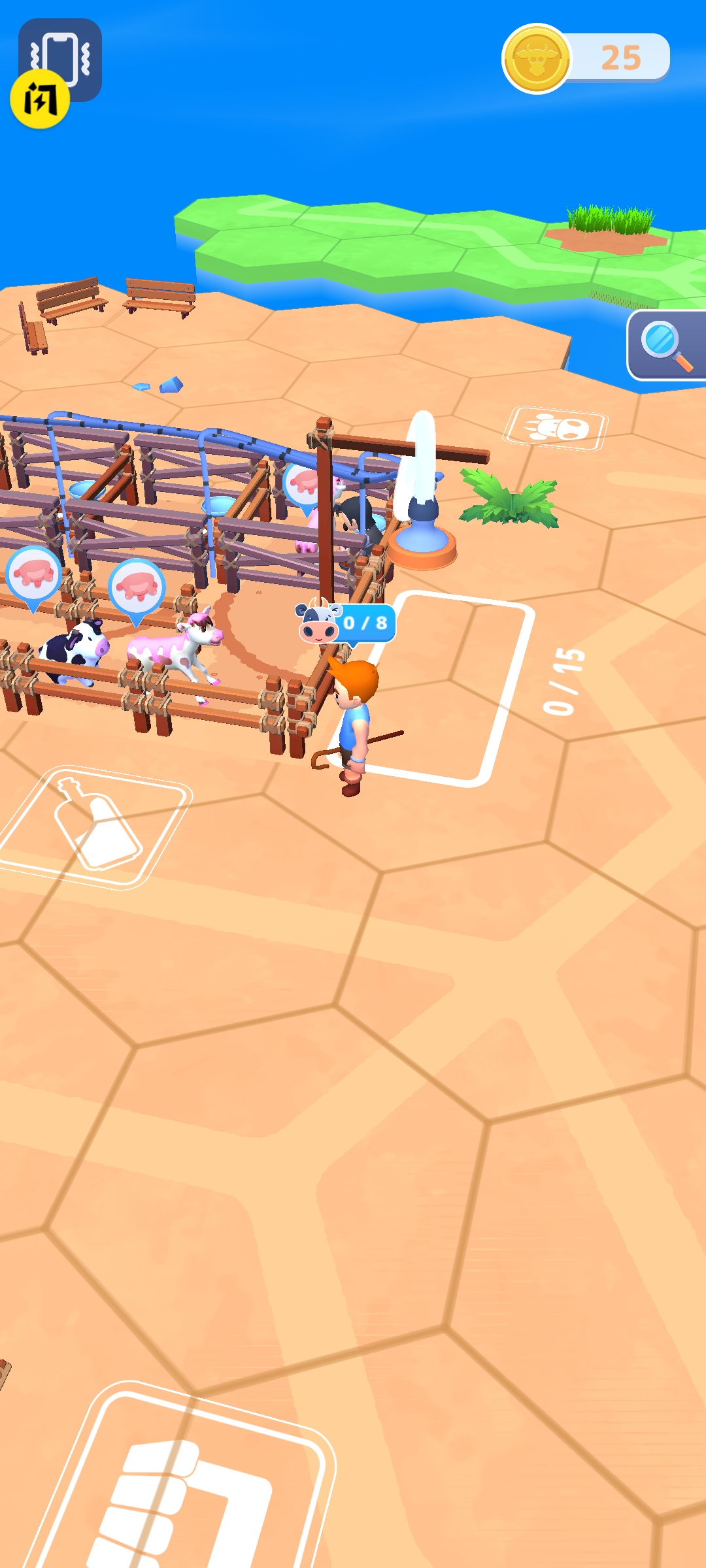
Task: Tap the gold coin balance counter
Action: [586, 58]
